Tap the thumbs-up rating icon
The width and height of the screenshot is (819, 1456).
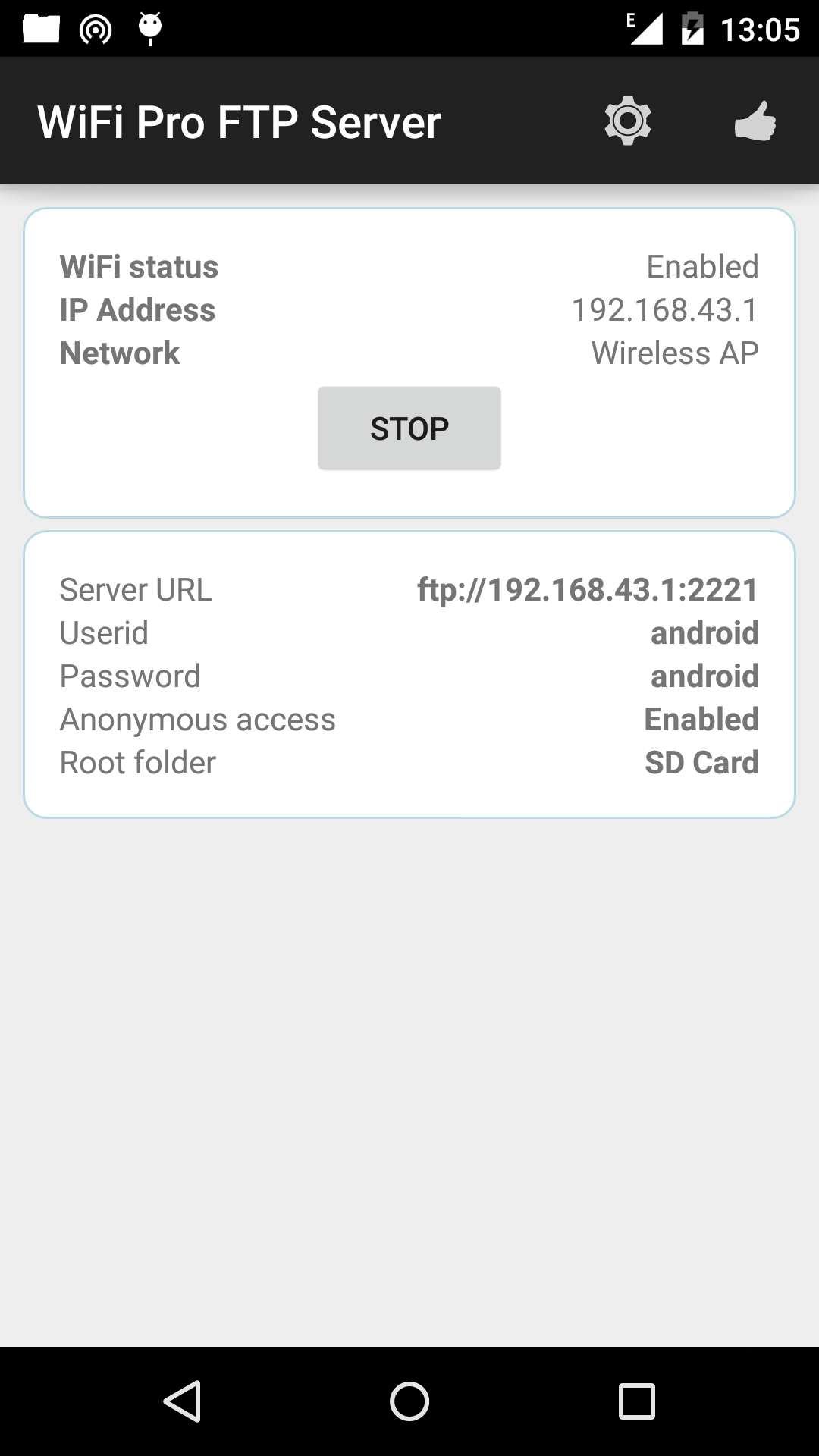[x=754, y=121]
